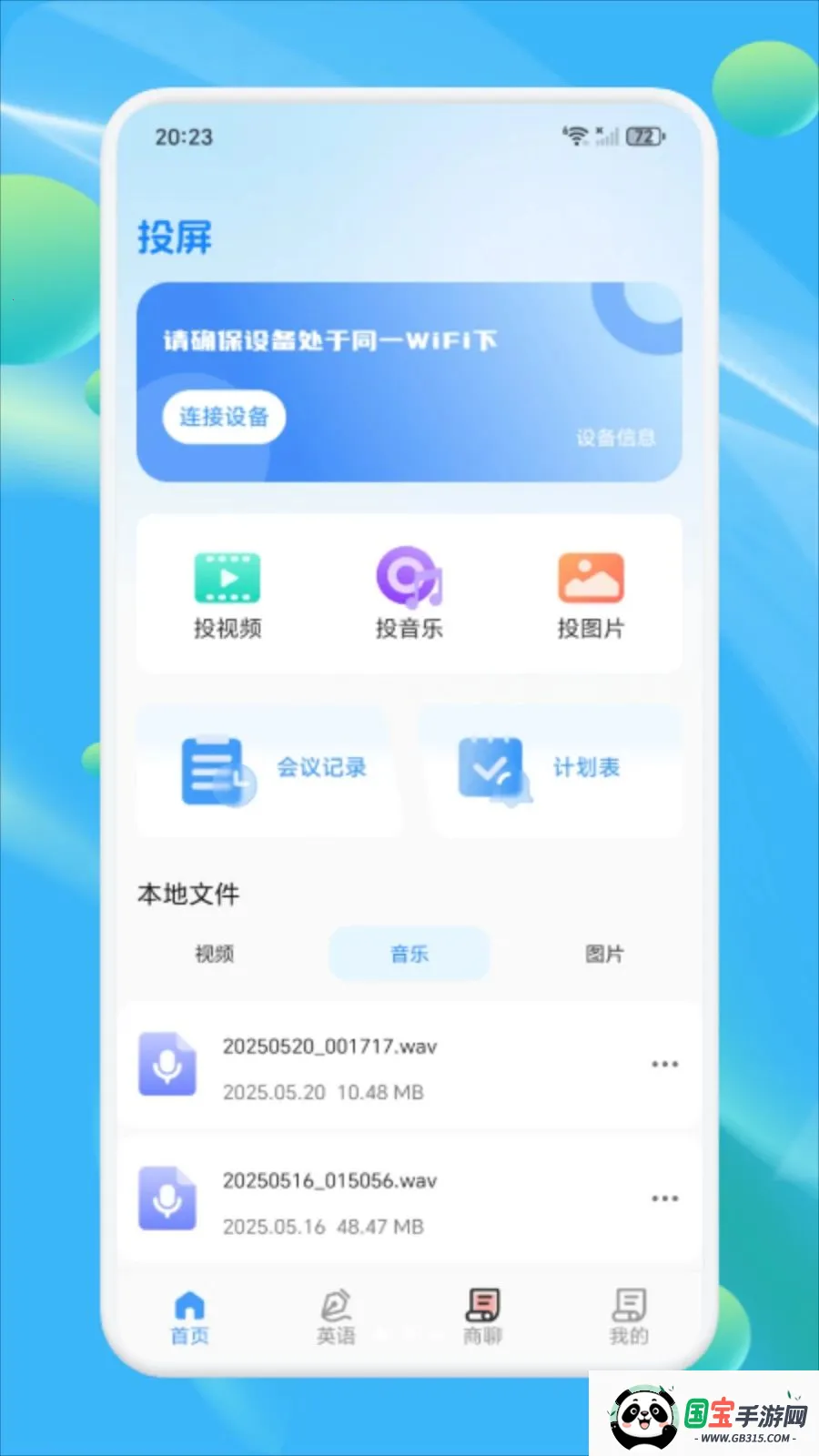Tap the battery level indicator in status bar
The height and width of the screenshot is (1456, 819).
pos(644,135)
